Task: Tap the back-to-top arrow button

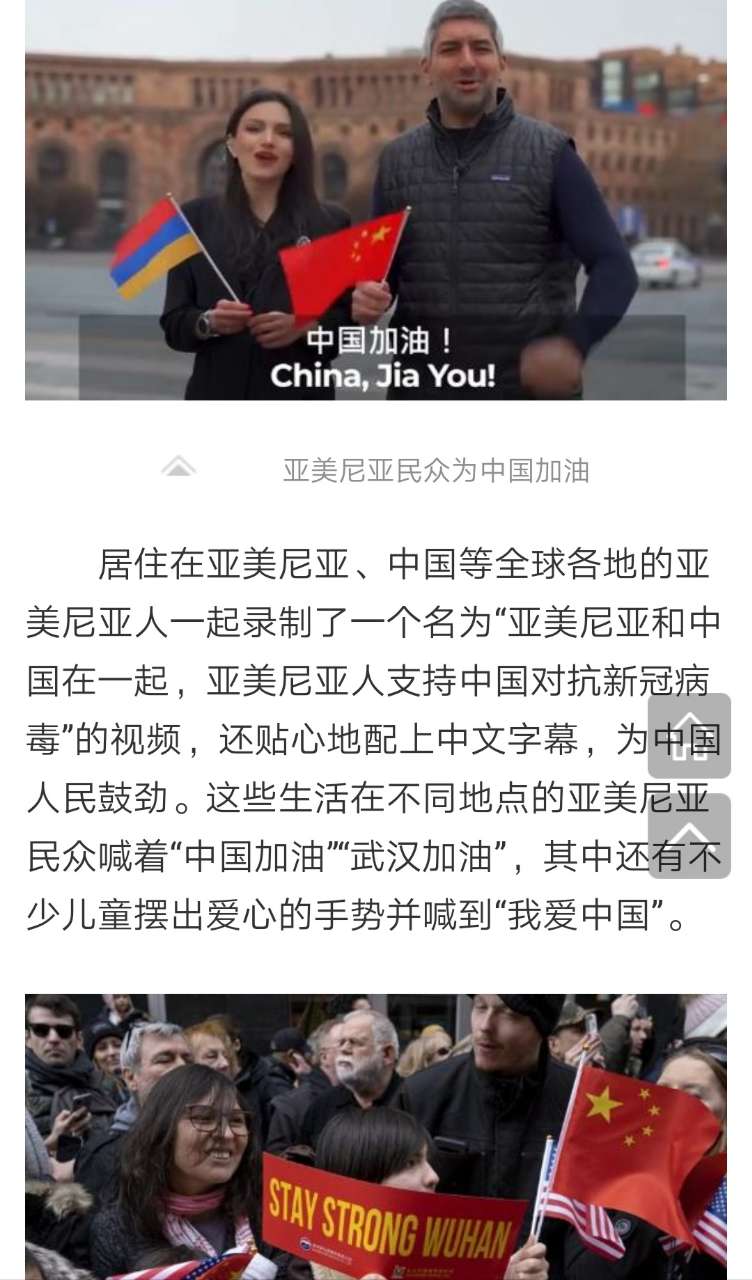Action: 689,836
